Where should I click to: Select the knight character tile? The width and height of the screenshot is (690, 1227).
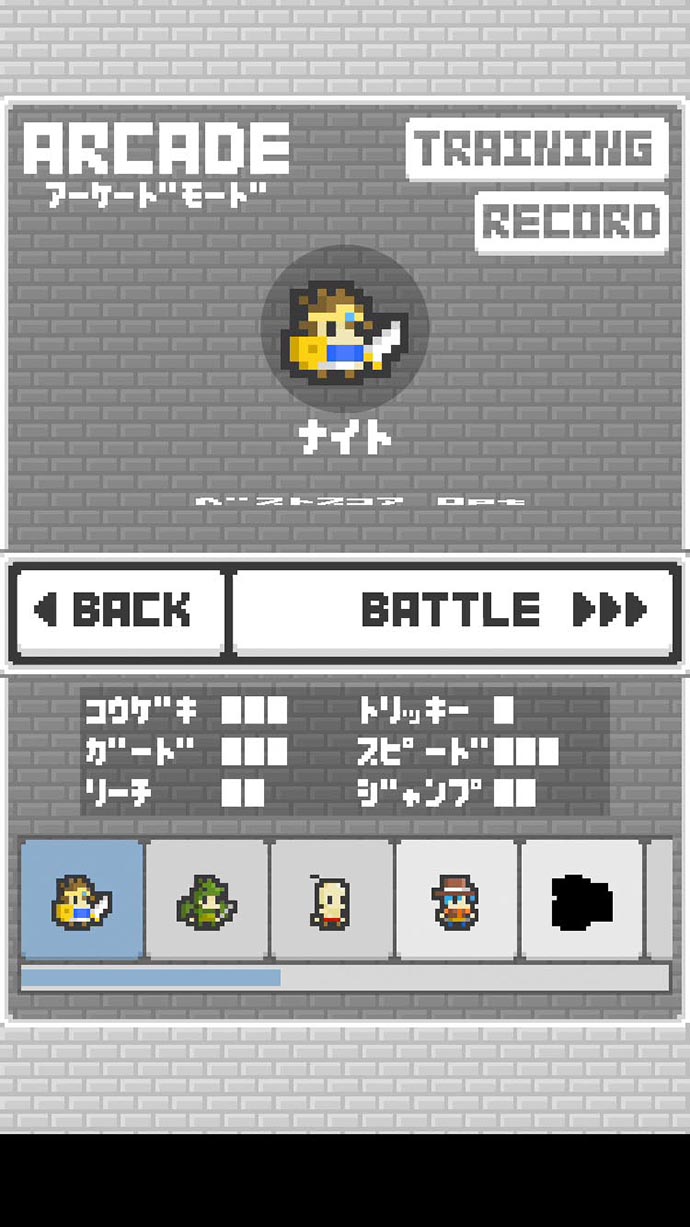(83, 900)
